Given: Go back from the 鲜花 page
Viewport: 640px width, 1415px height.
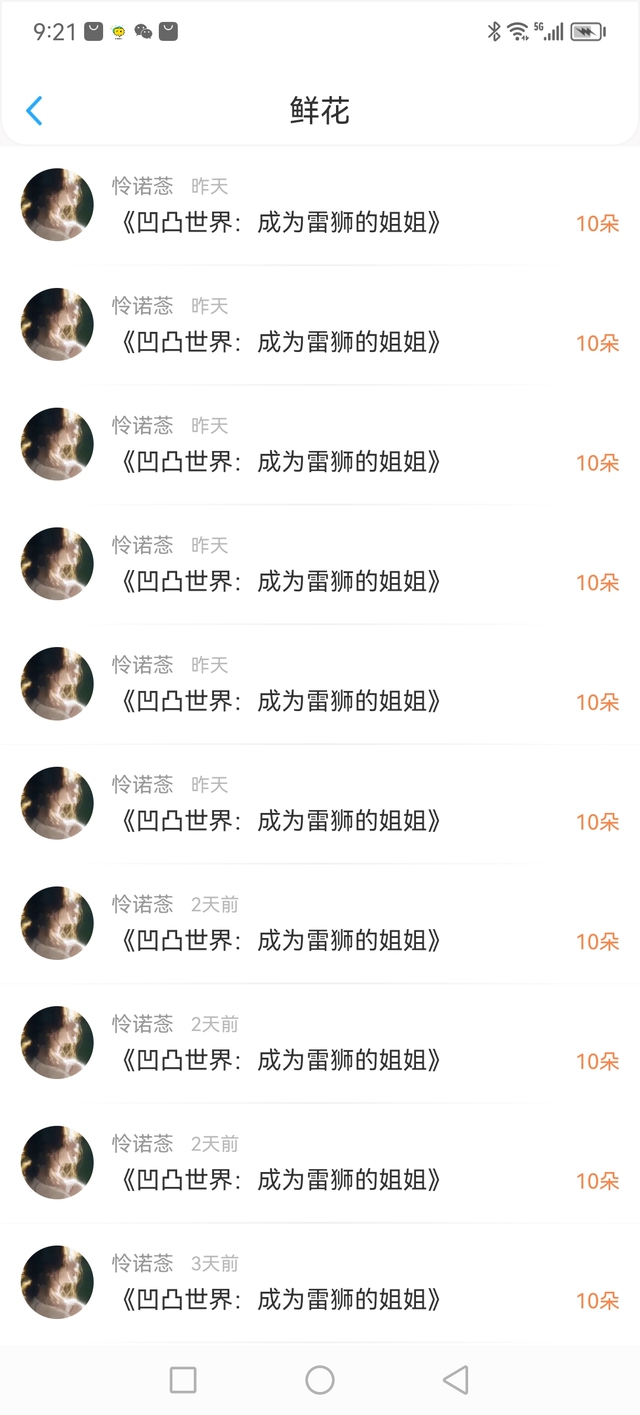Looking at the screenshot, I should 34,111.
